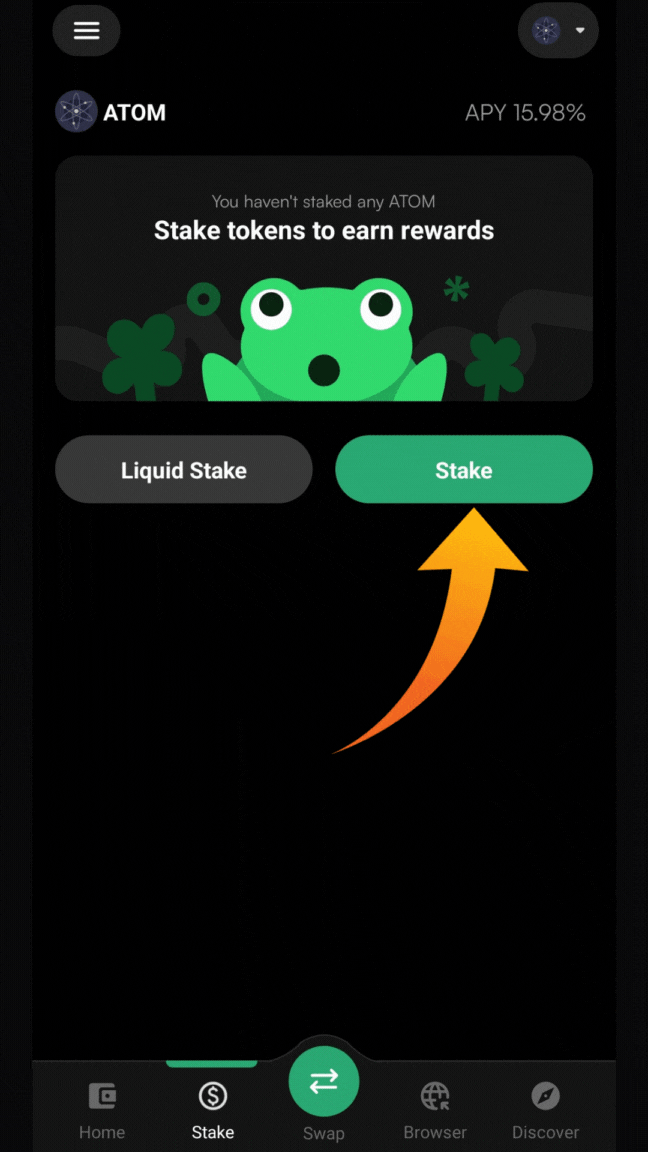Image resolution: width=648 pixels, height=1152 pixels.
Task: Select the Stake tab
Action: [x=212, y=1110]
